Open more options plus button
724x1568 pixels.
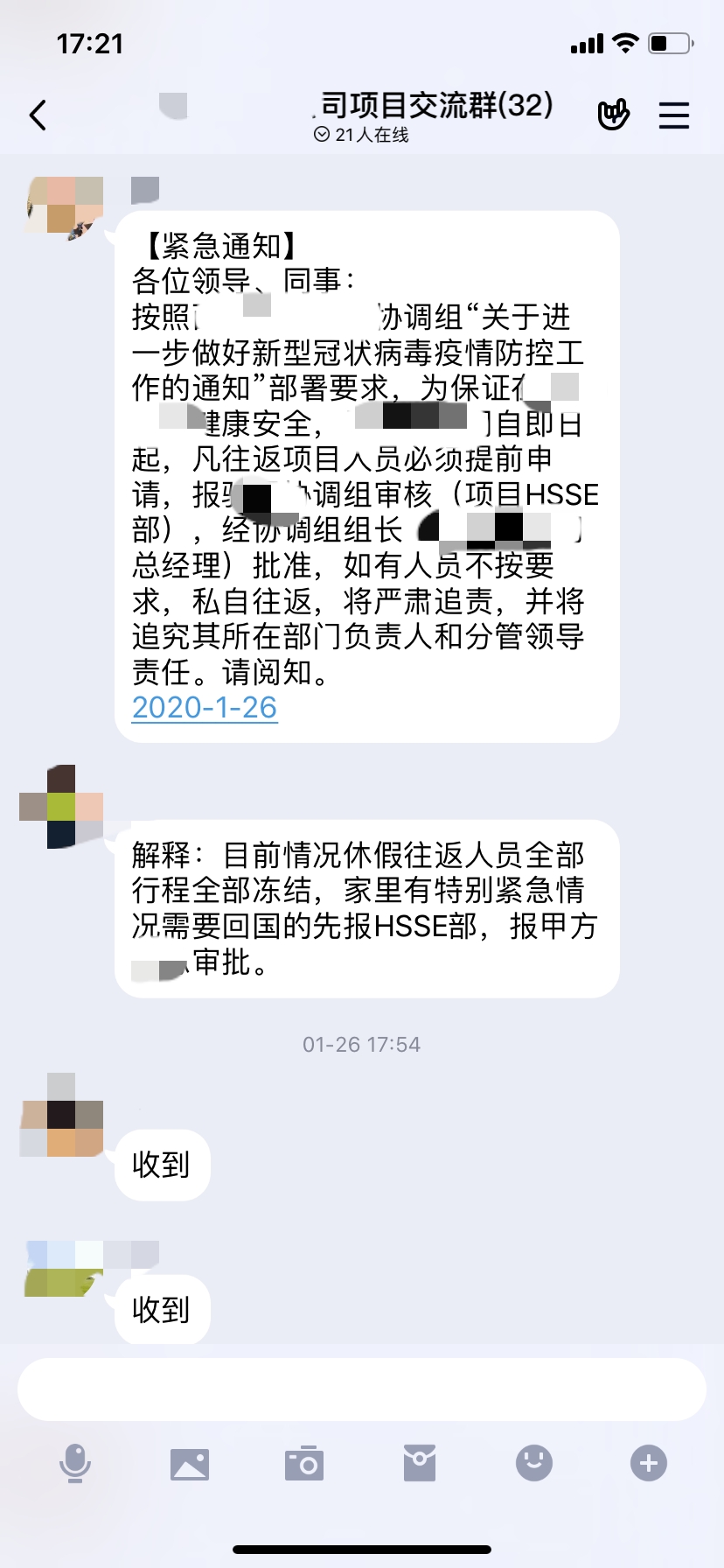[x=649, y=1463]
